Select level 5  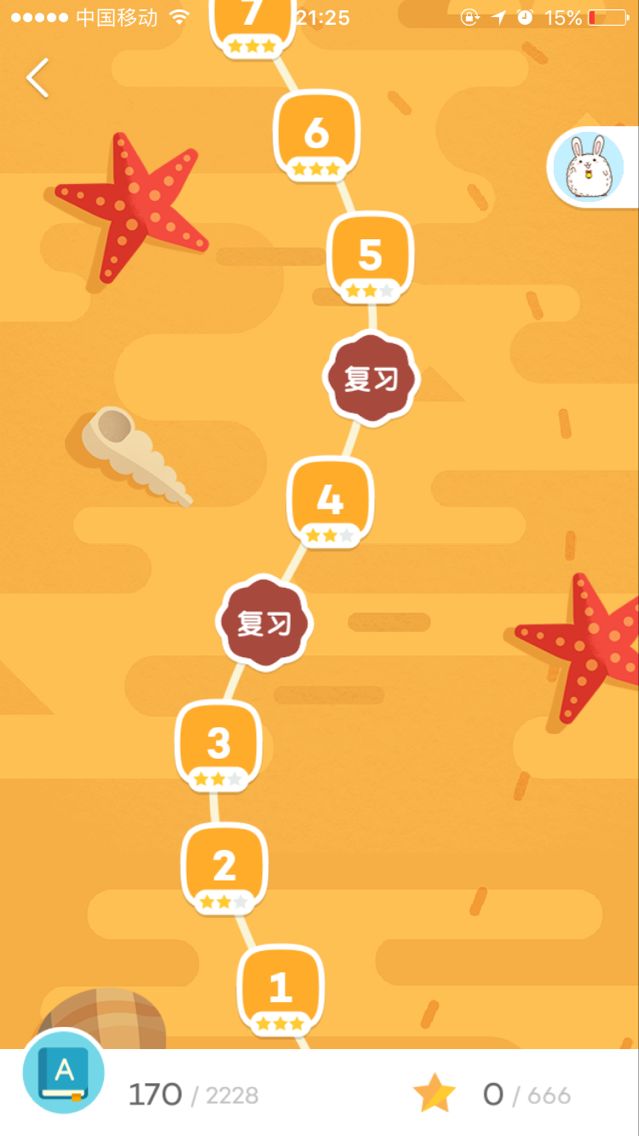point(370,257)
